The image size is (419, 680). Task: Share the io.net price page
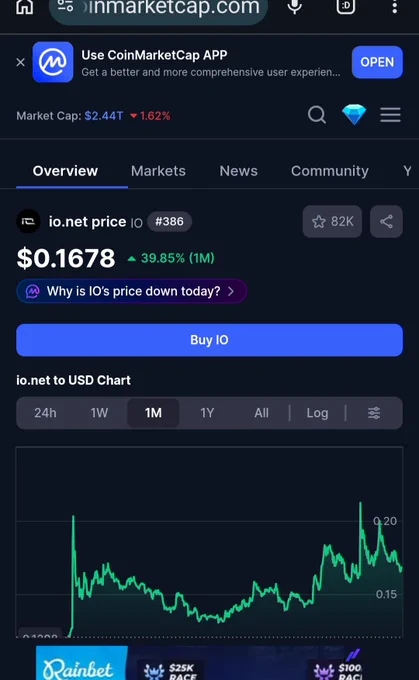[x=386, y=222]
